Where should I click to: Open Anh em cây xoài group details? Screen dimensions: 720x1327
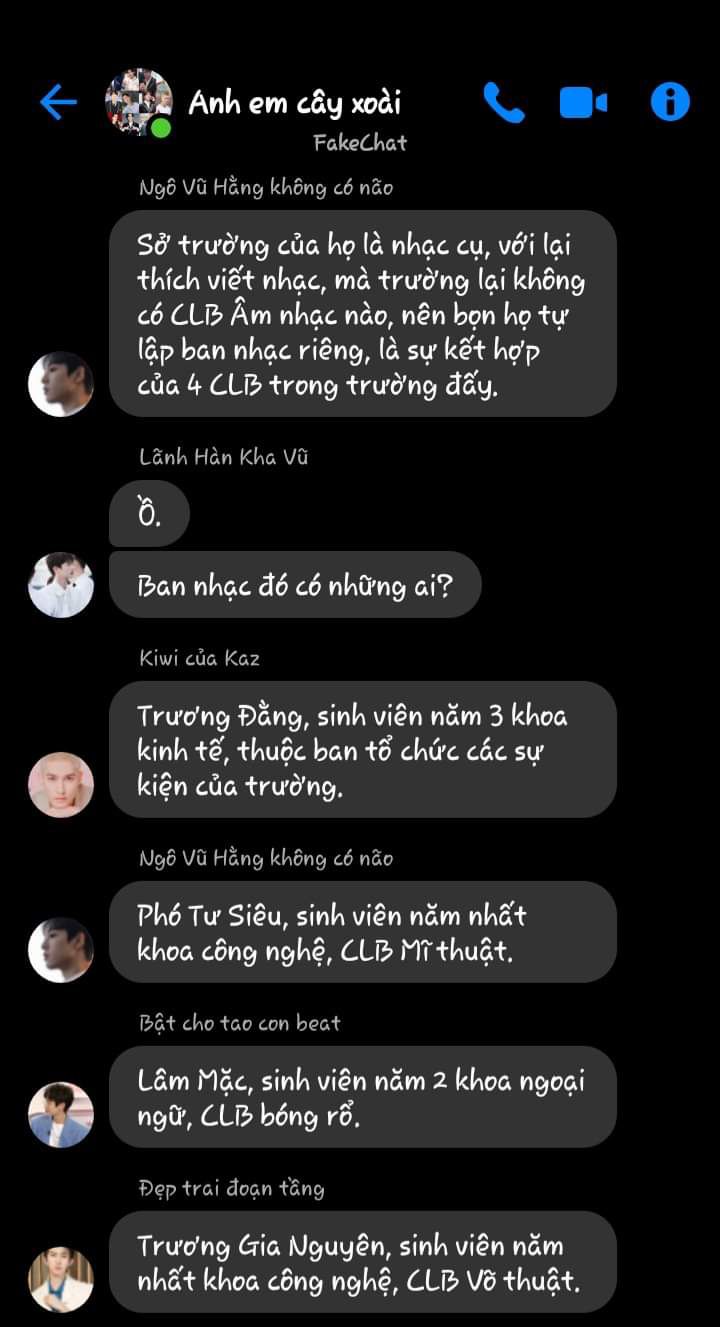[x=294, y=103]
